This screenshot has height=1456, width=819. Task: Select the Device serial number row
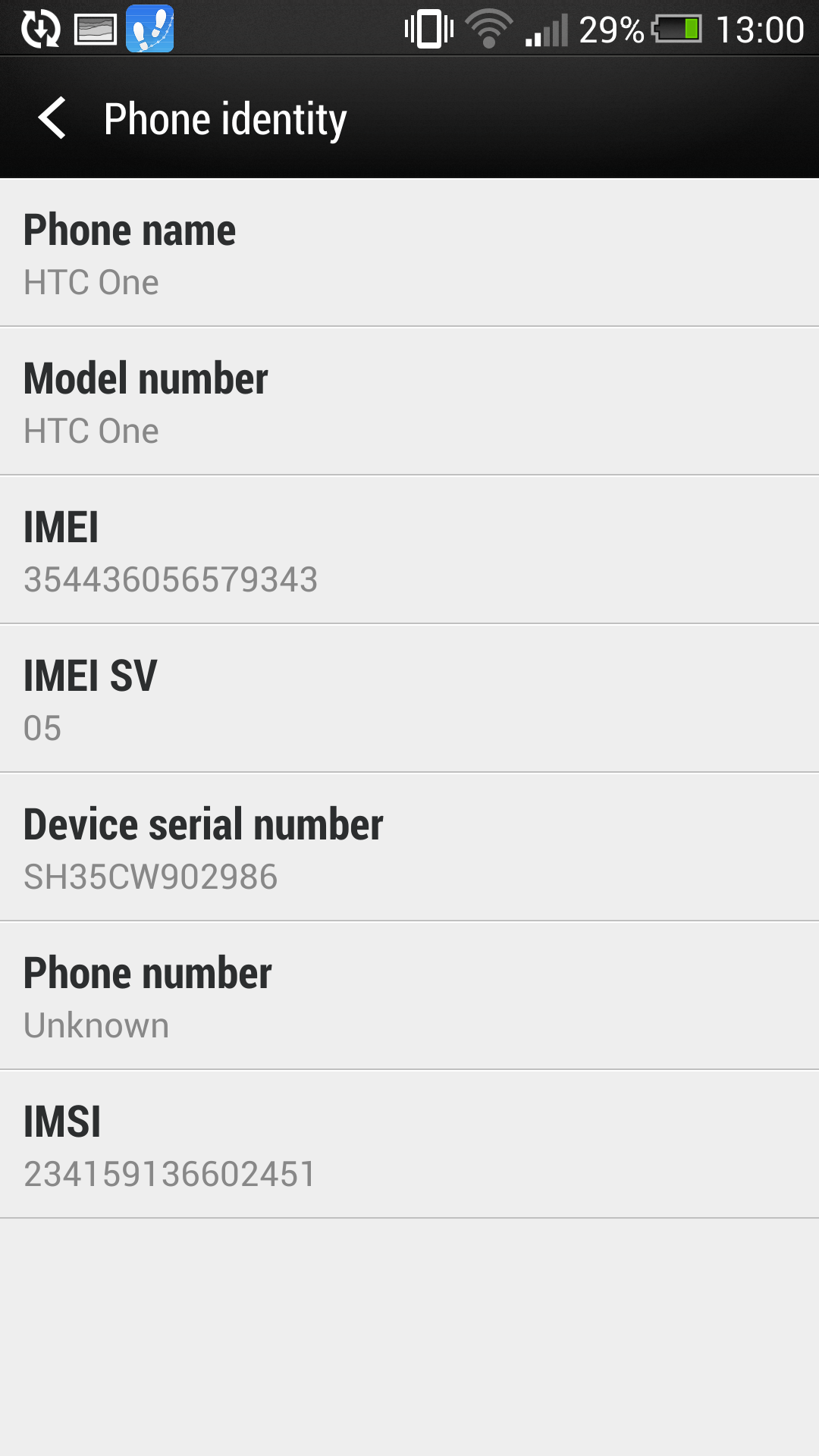[409, 848]
